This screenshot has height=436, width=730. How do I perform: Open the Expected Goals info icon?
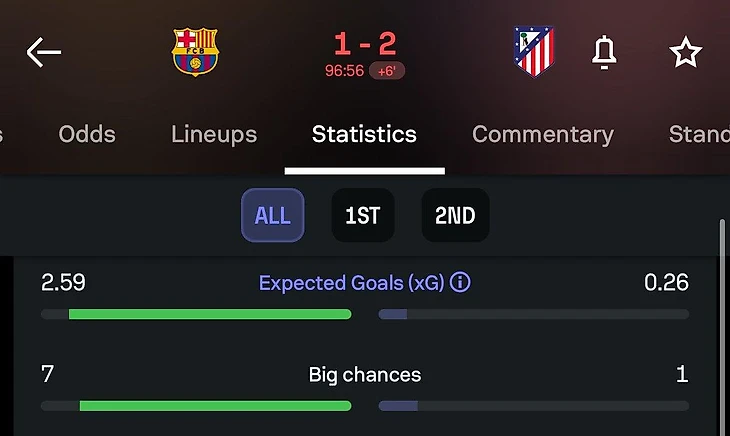[460, 283]
